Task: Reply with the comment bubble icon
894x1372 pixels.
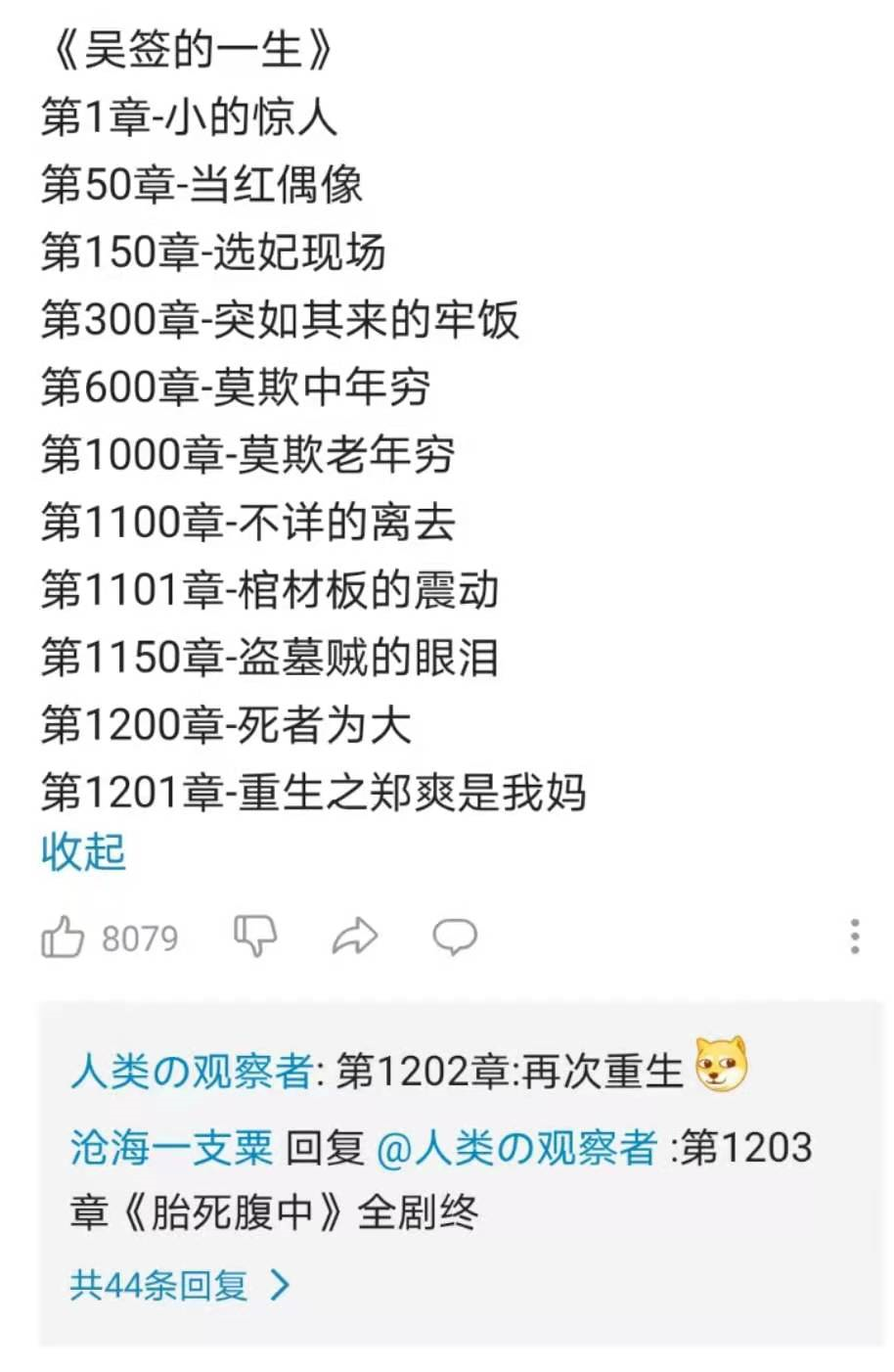Action: pos(455,937)
